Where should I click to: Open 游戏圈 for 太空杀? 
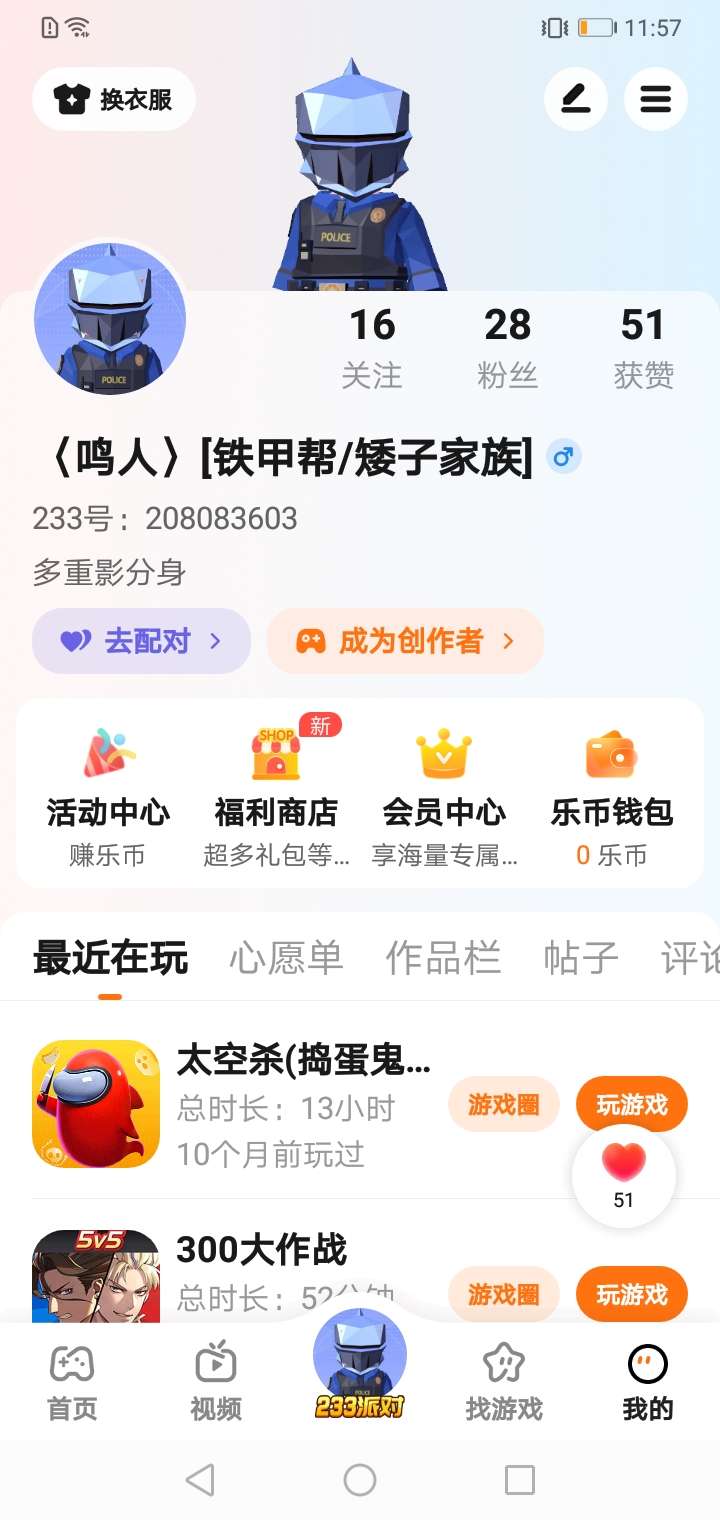pyautogui.click(x=503, y=1104)
